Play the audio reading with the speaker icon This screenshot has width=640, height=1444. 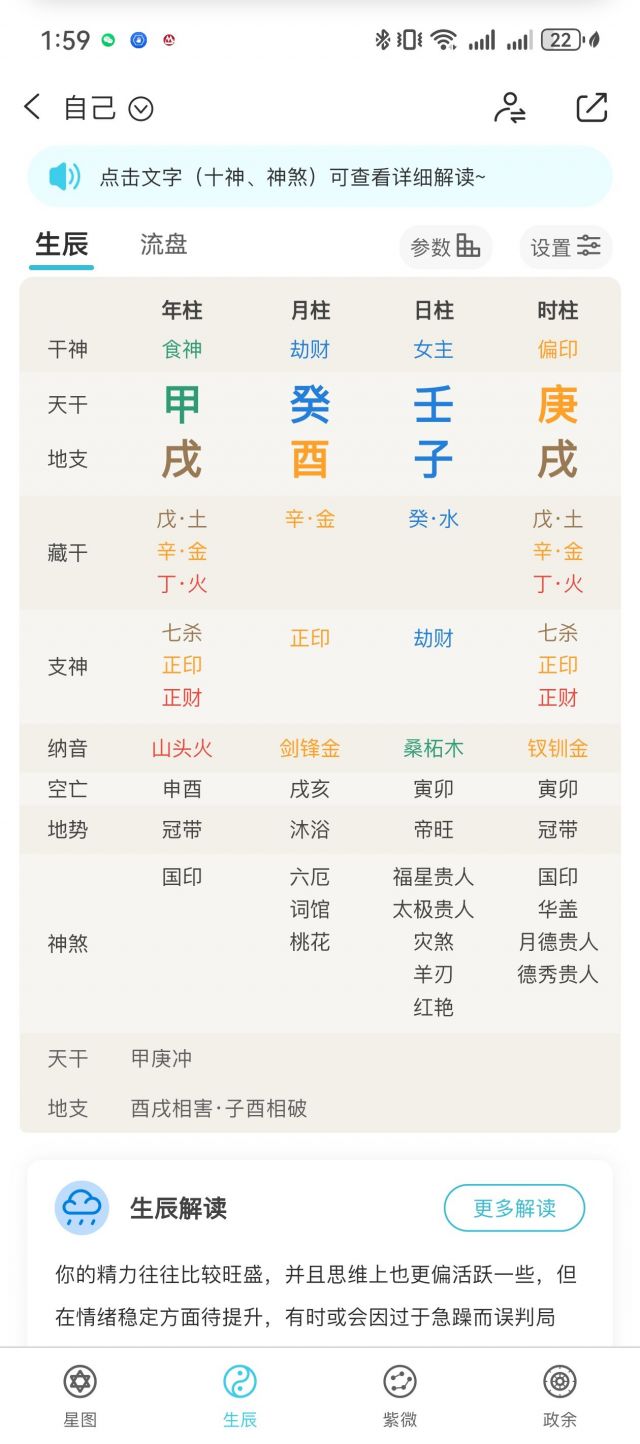pos(64,177)
